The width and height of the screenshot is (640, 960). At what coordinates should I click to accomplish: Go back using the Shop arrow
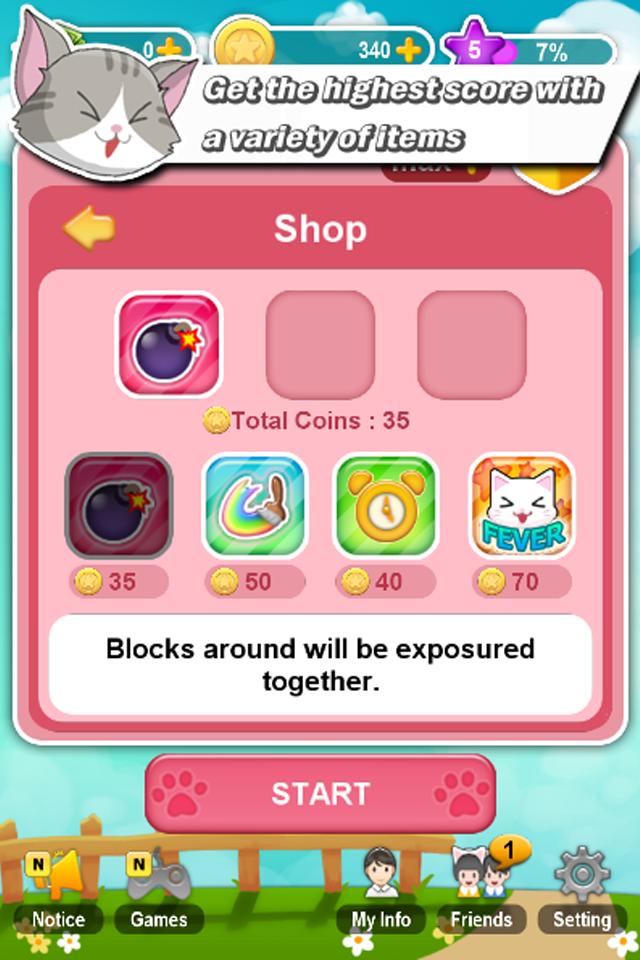coord(88,229)
